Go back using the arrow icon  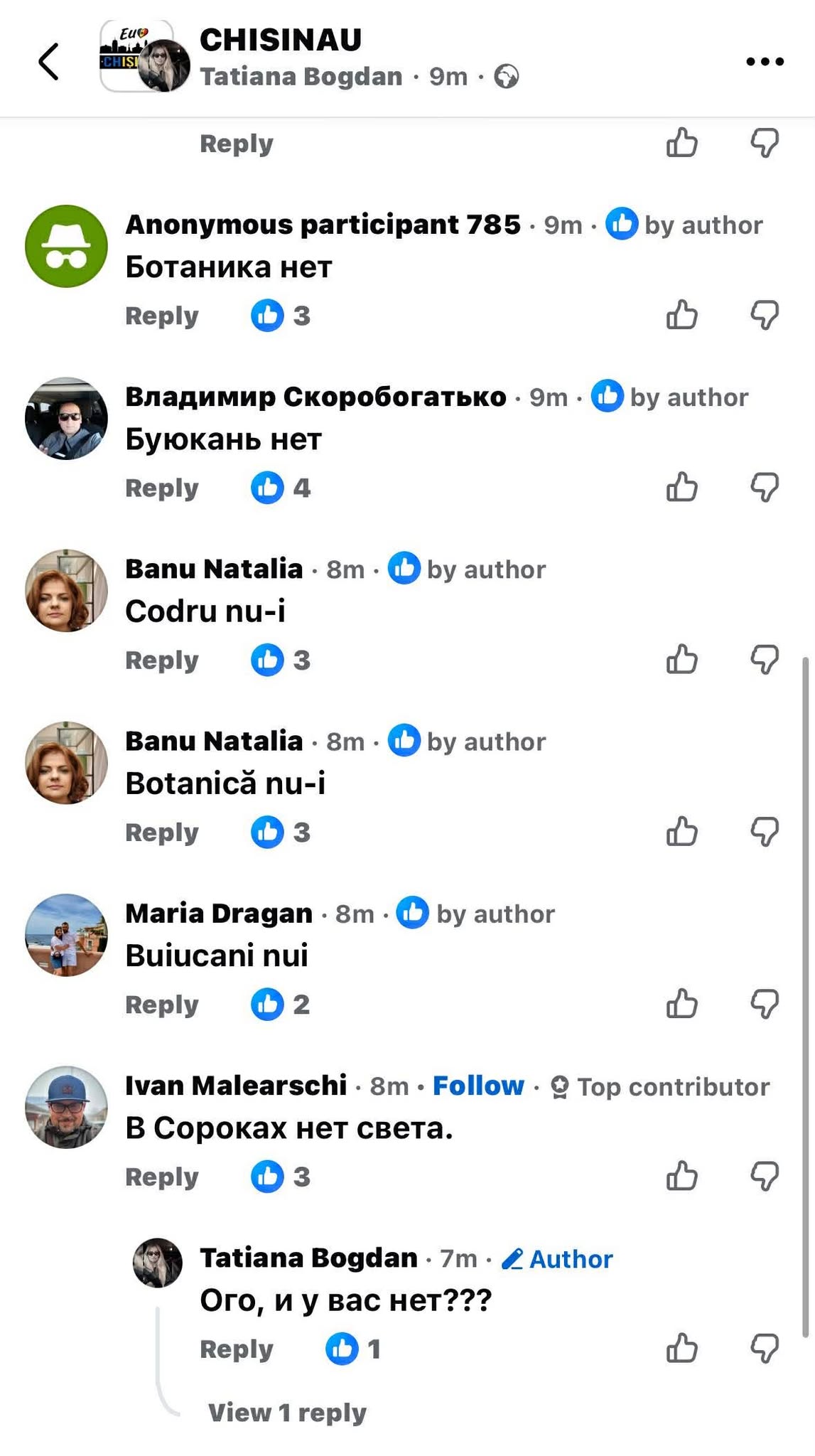48,62
